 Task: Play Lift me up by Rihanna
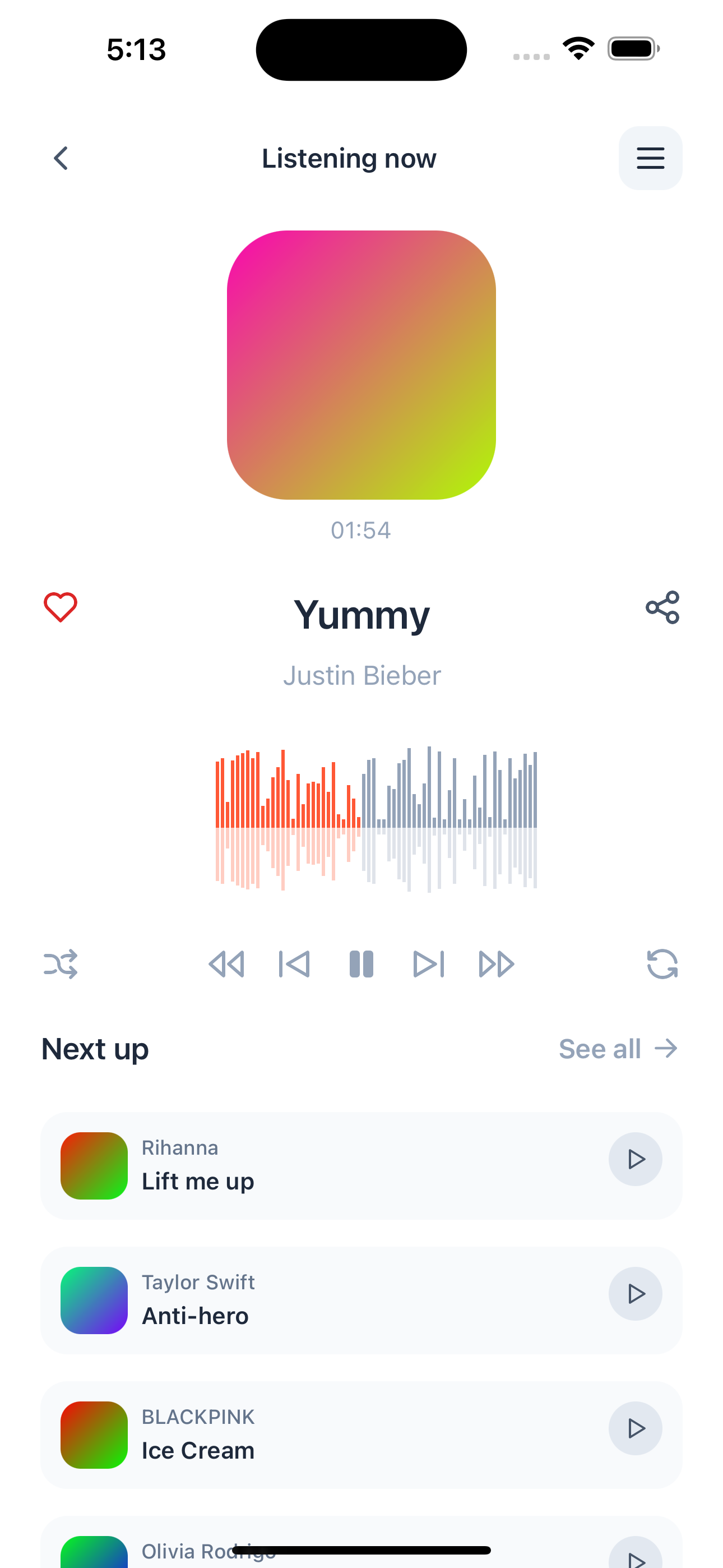click(635, 1159)
